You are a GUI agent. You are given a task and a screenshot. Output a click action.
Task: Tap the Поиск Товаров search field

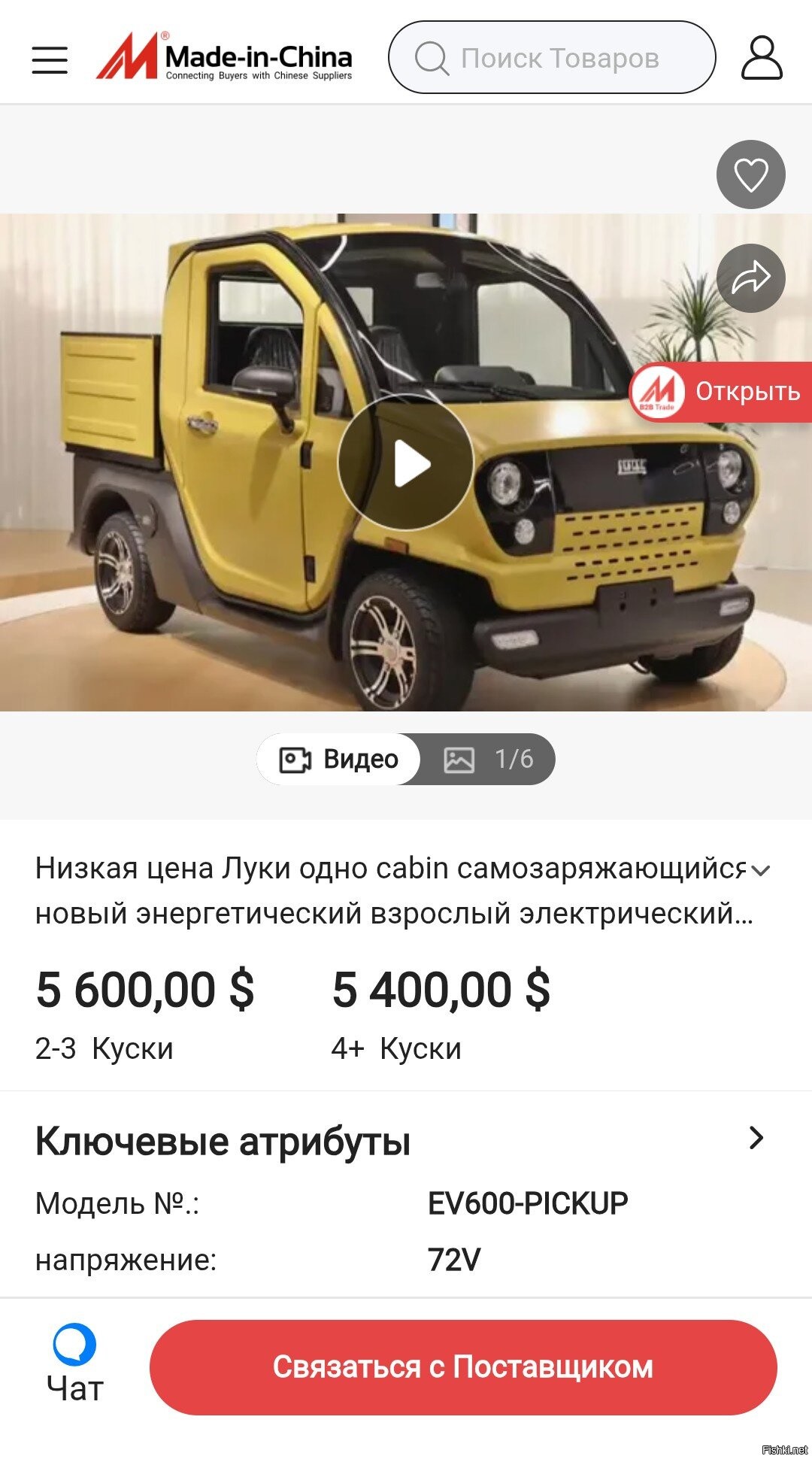[x=552, y=57]
